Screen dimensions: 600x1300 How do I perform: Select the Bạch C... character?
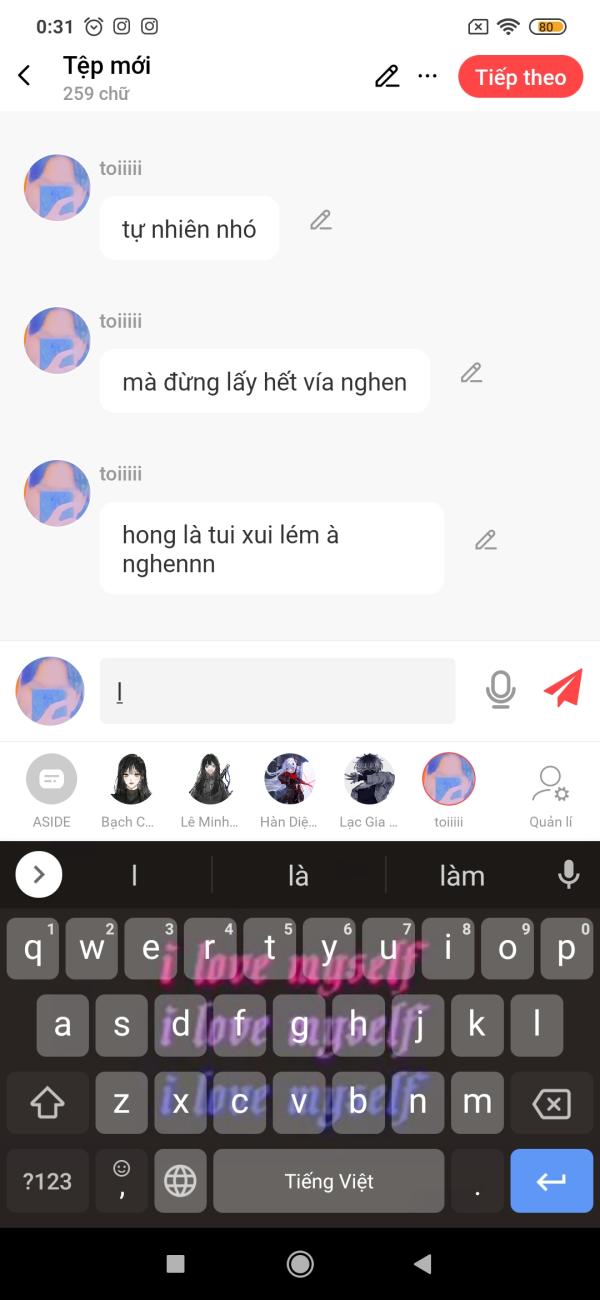click(130, 791)
